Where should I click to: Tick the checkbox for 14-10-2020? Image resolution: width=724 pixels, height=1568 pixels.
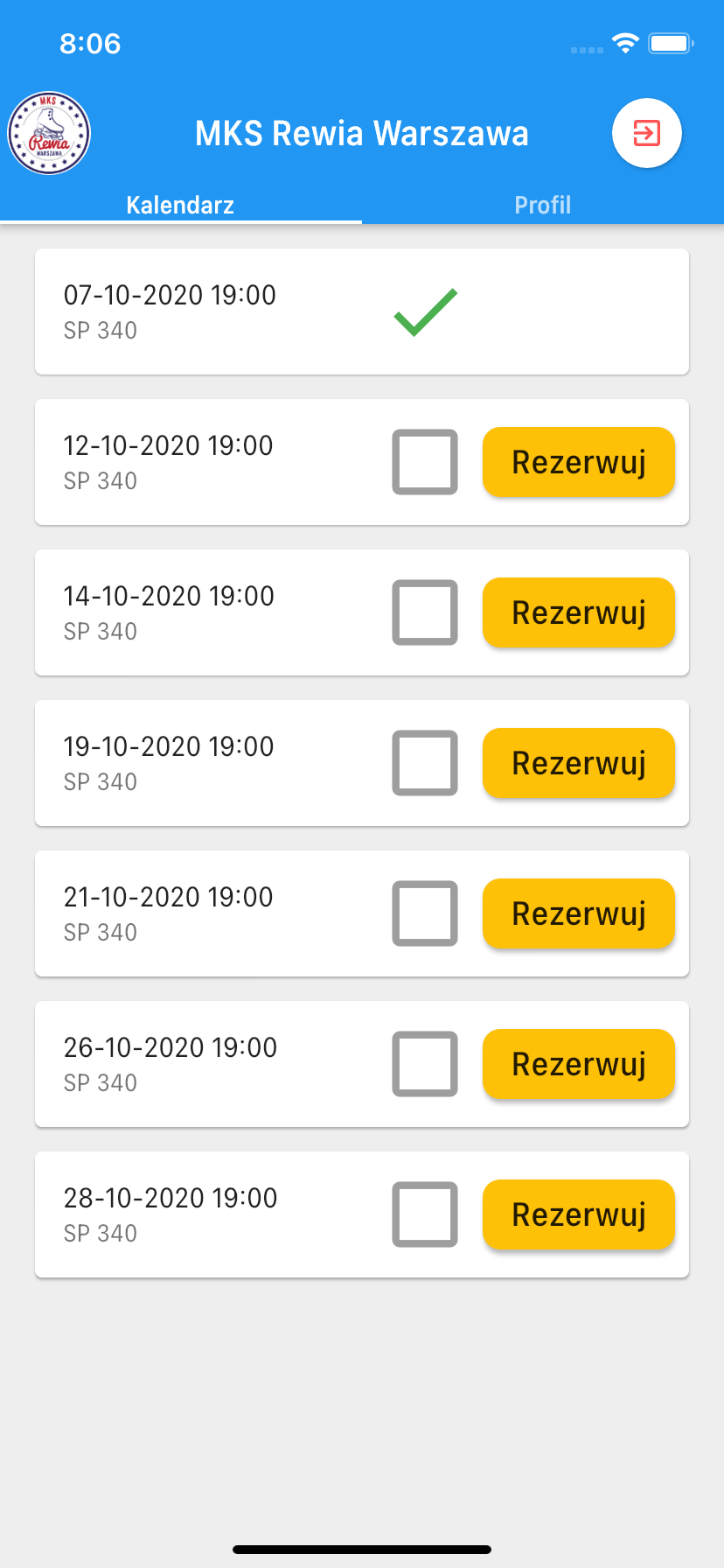click(x=425, y=612)
